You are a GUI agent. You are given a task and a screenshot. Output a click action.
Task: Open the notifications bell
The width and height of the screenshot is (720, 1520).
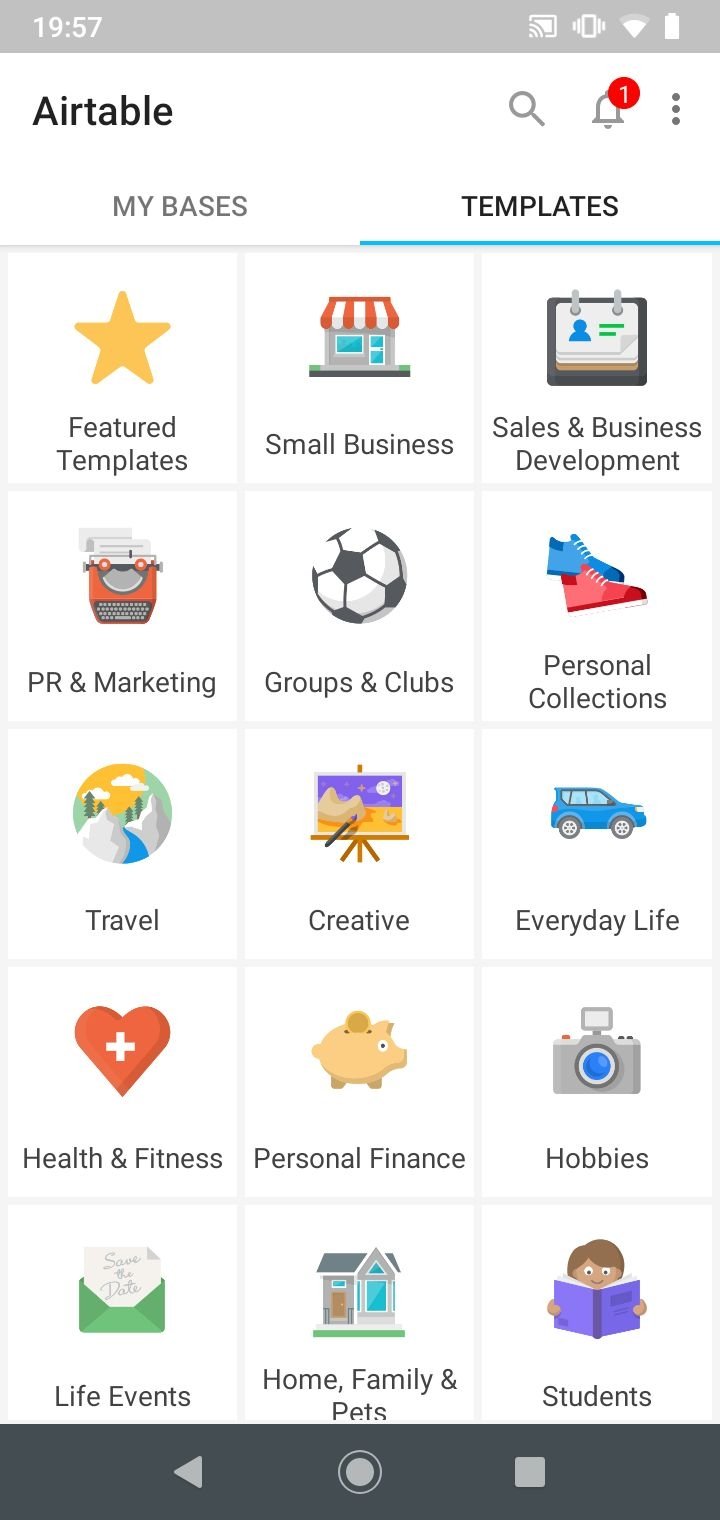[608, 110]
